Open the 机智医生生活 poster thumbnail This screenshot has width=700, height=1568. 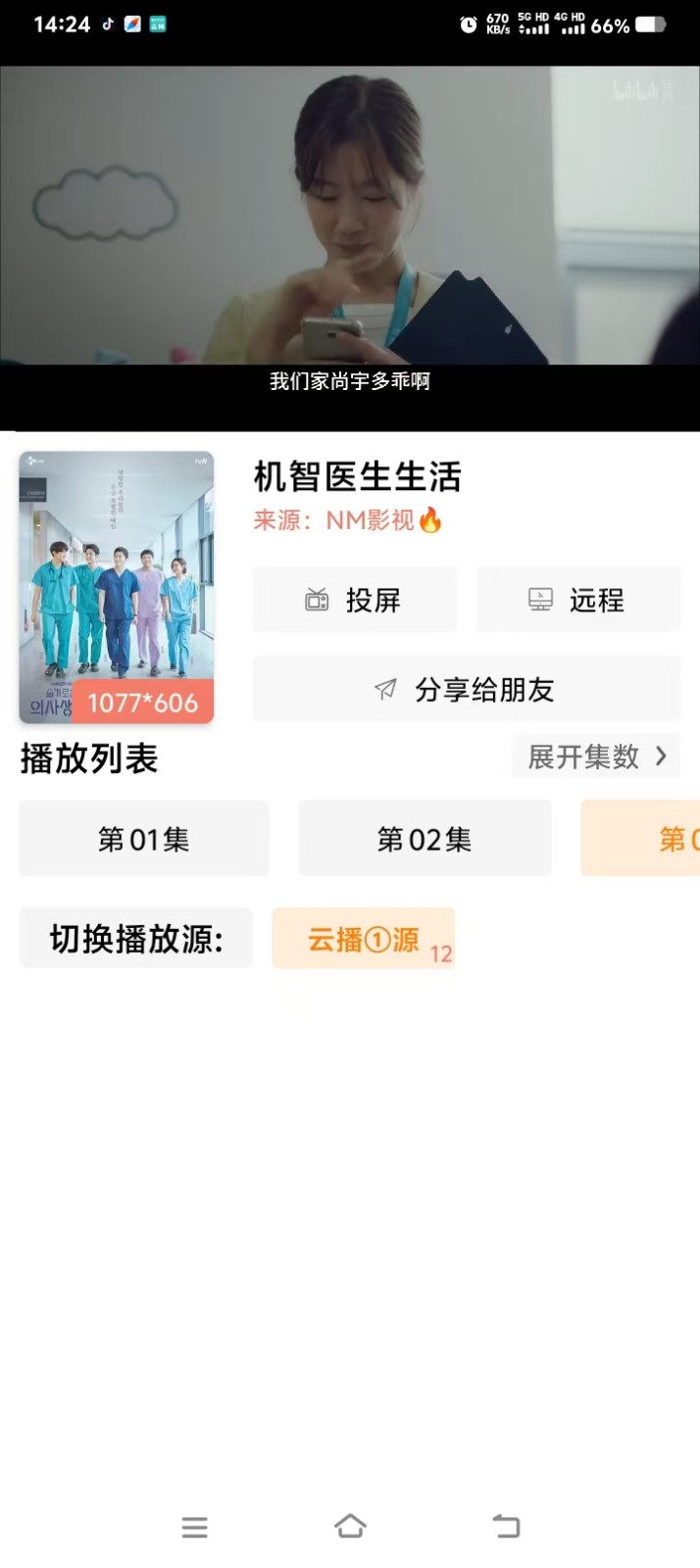(117, 588)
